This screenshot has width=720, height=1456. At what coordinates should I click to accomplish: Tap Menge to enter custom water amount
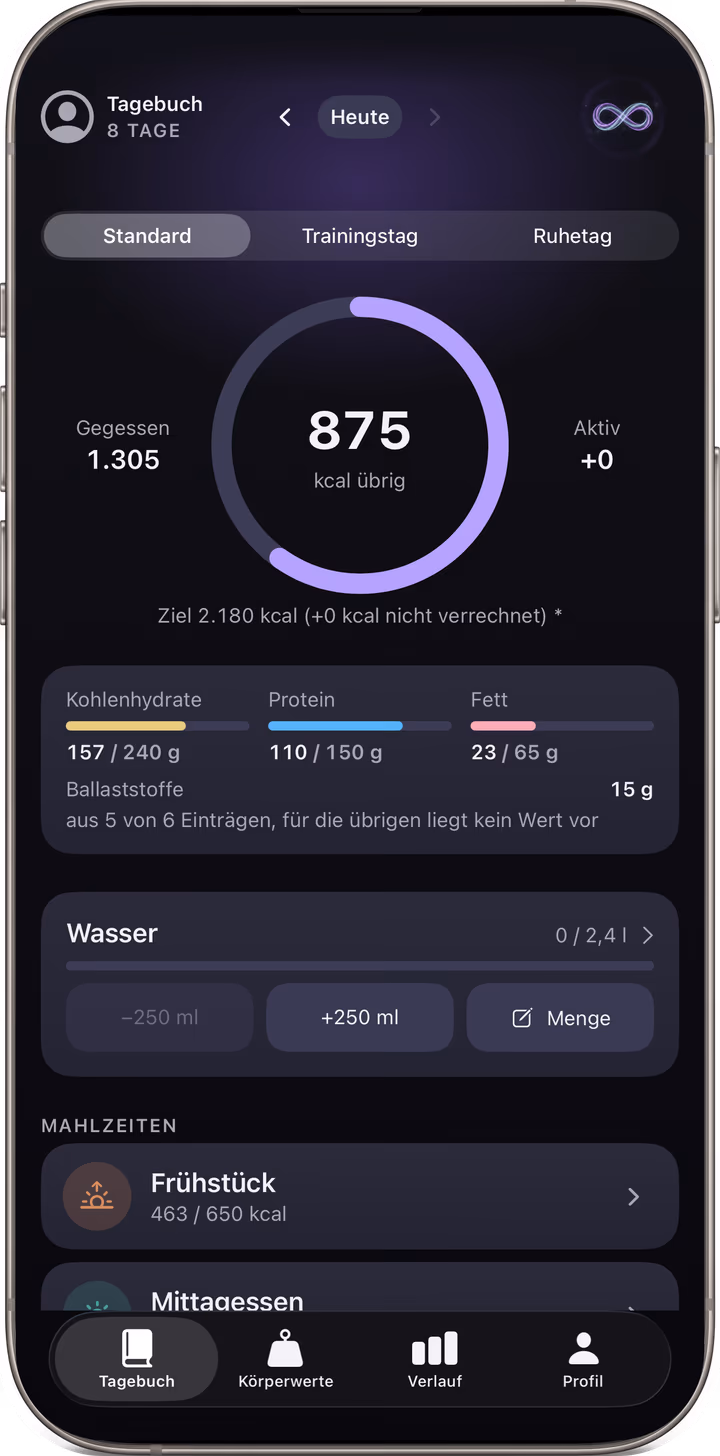click(x=560, y=1018)
